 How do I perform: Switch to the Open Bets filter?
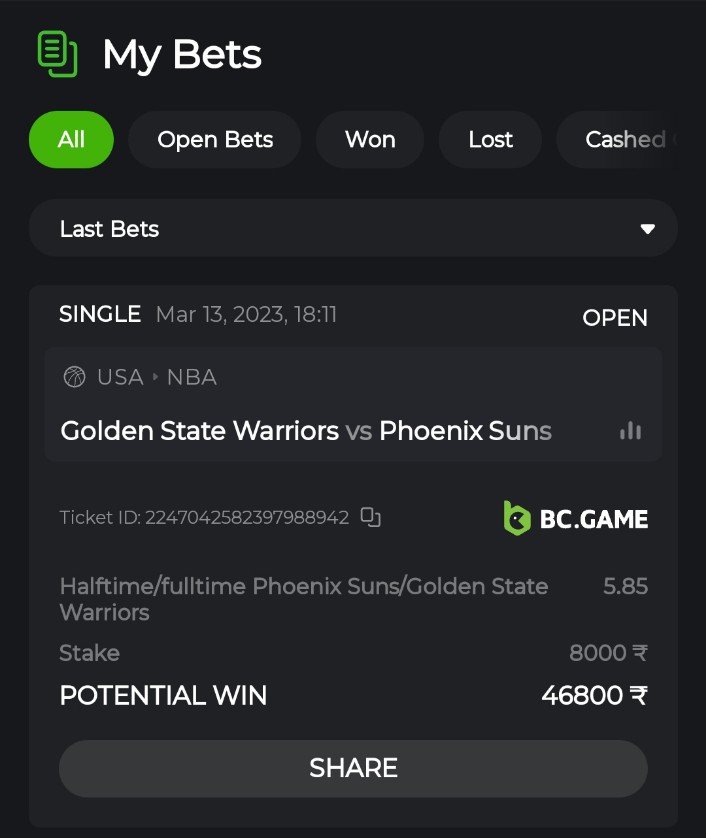point(215,139)
